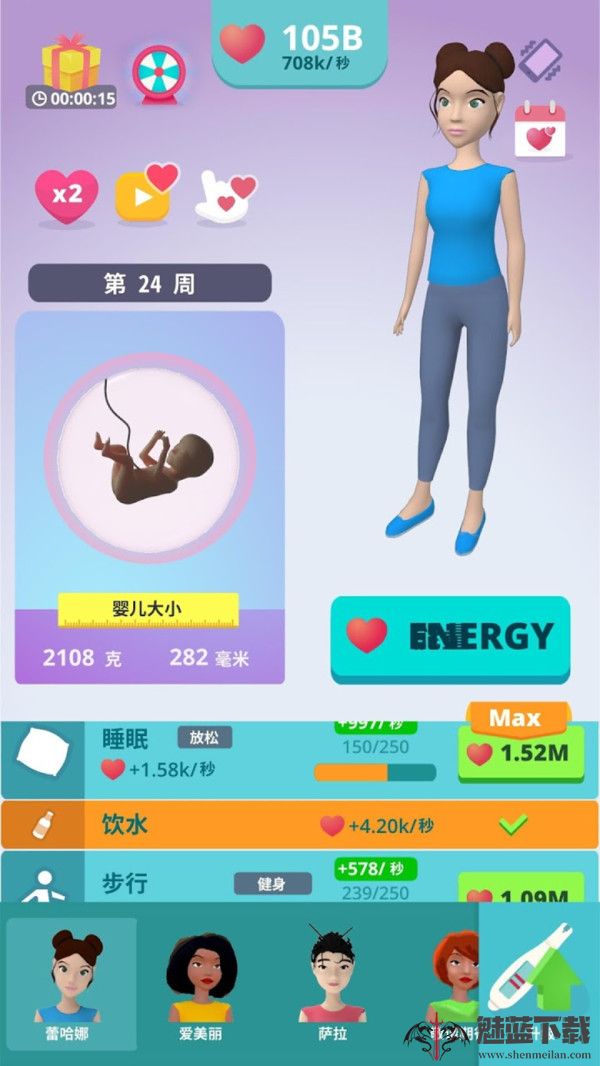View the week 24 baby card
The image size is (600, 1066).
coord(149,497)
